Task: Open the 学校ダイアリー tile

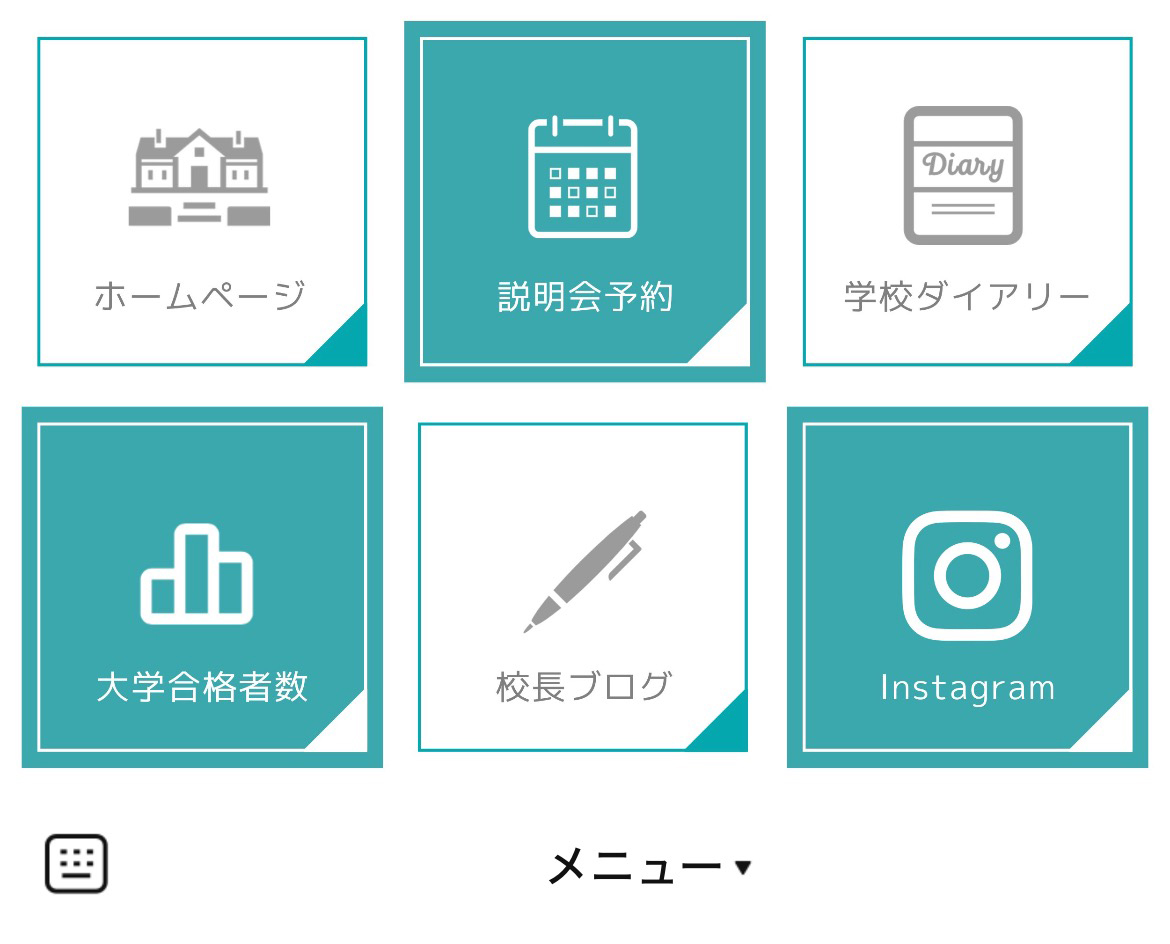Action: pos(967,202)
